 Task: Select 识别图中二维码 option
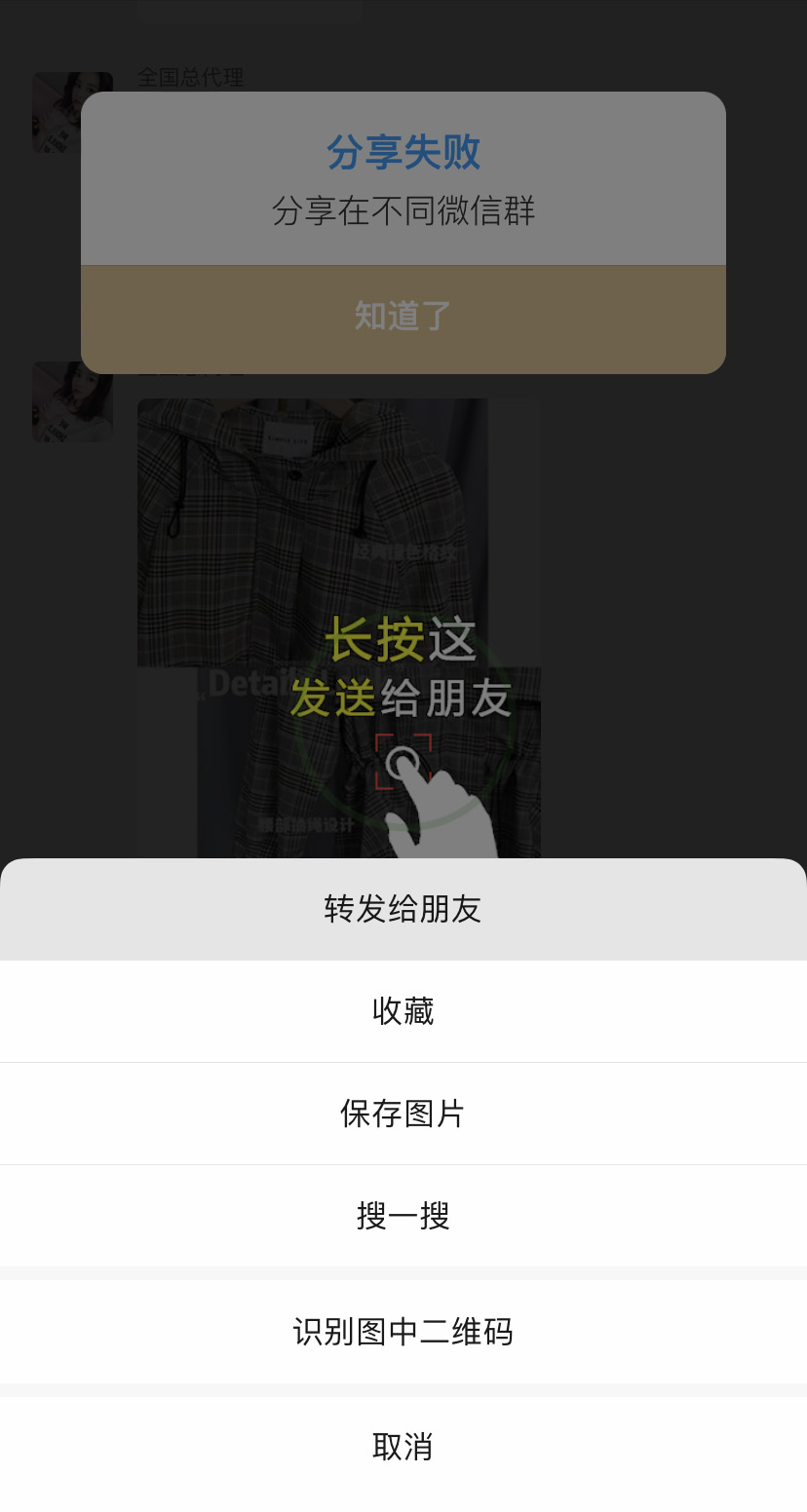click(403, 1332)
